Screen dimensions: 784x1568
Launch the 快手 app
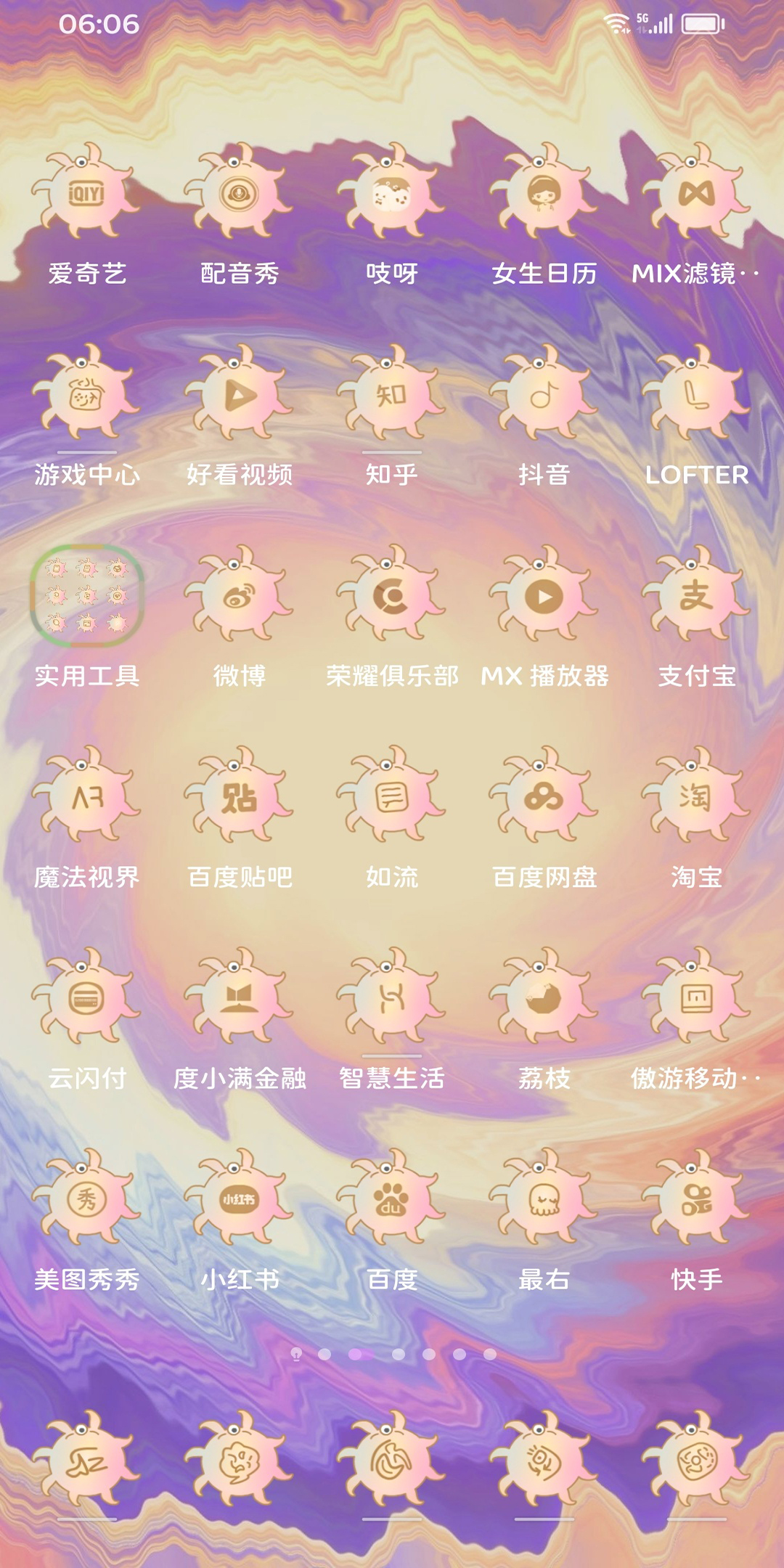[x=697, y=1200]
